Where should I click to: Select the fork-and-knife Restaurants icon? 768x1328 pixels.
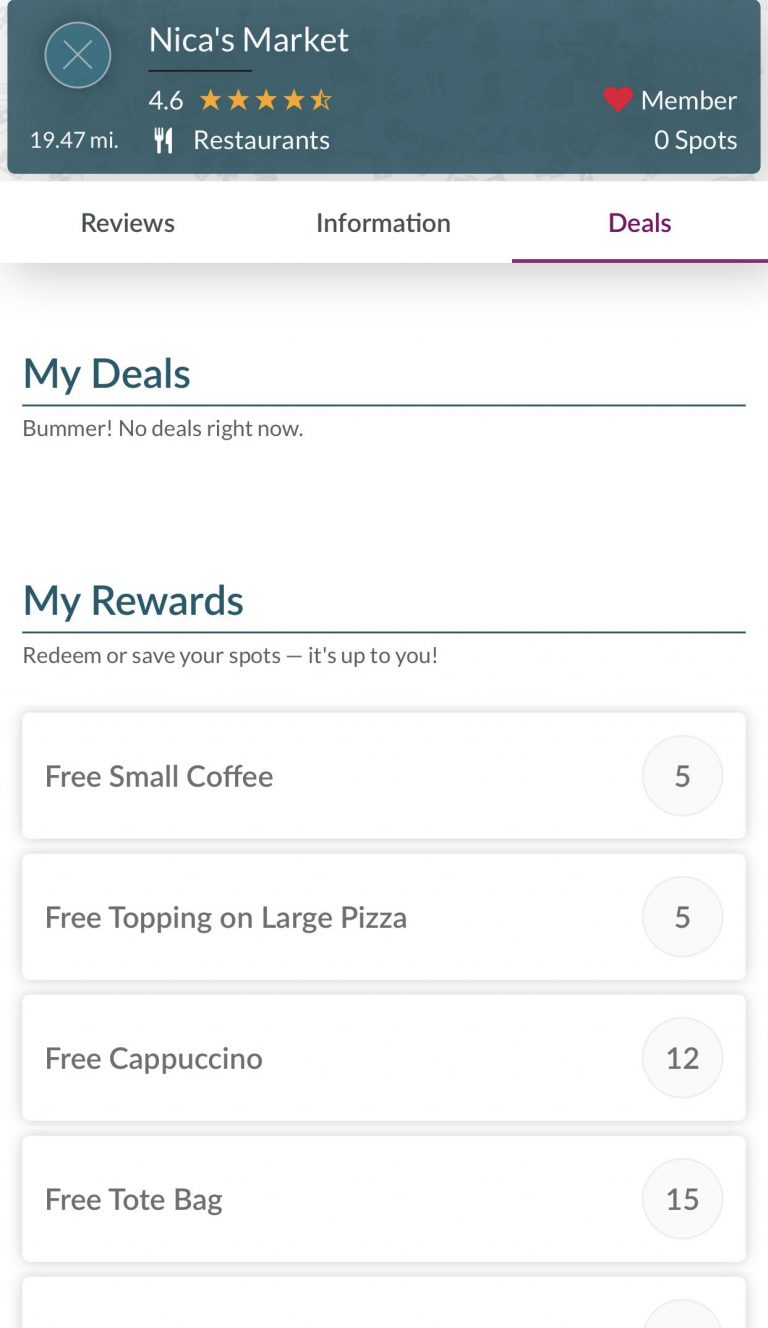tap(165, 139)
